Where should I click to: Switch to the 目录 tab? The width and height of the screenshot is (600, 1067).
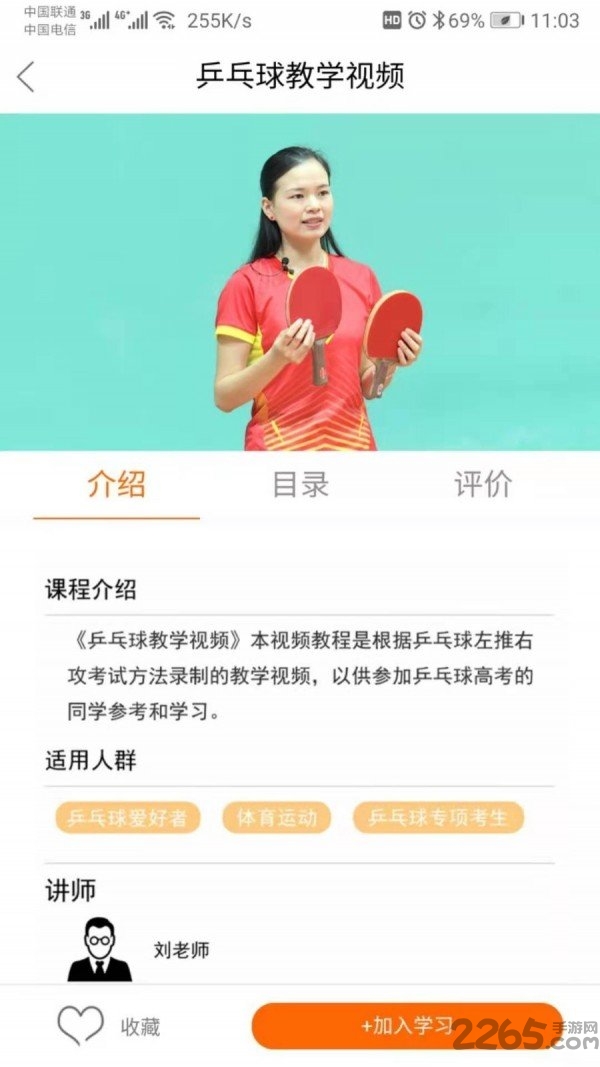pos(300,485)
